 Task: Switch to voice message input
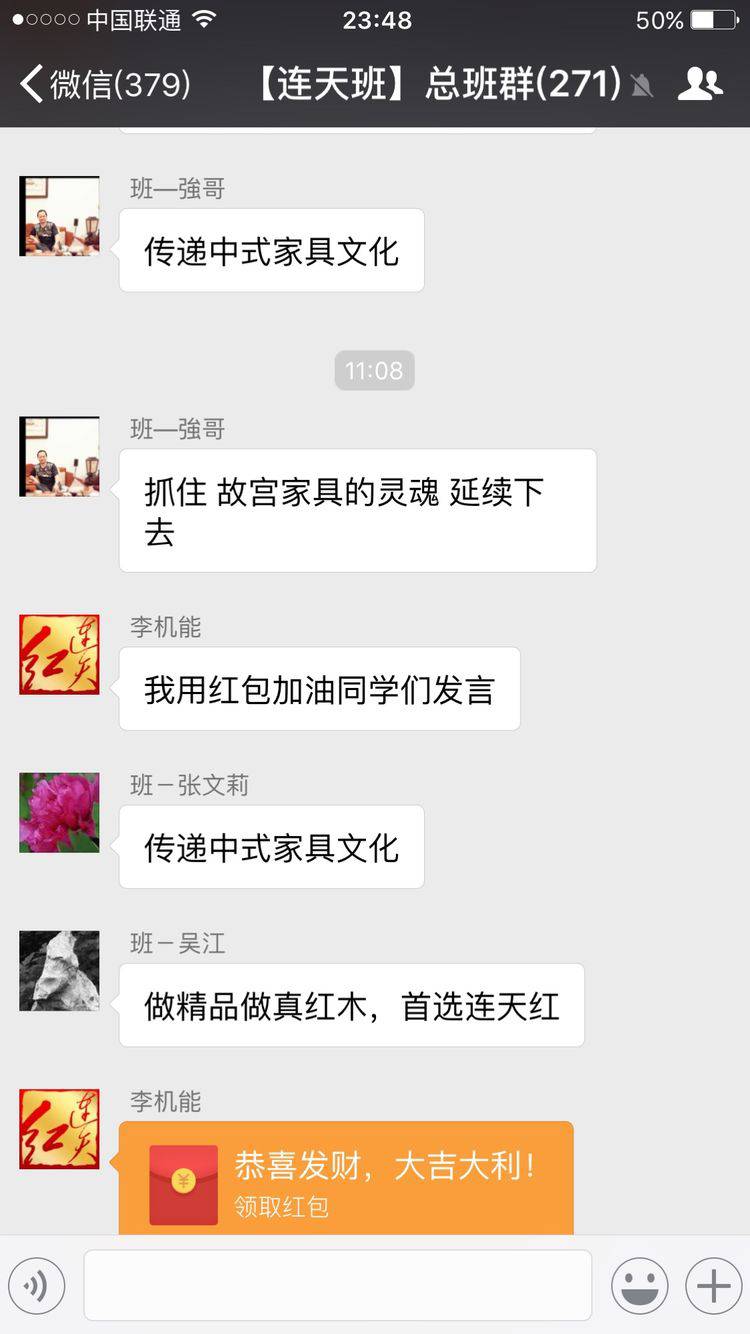pos(36,1285)
